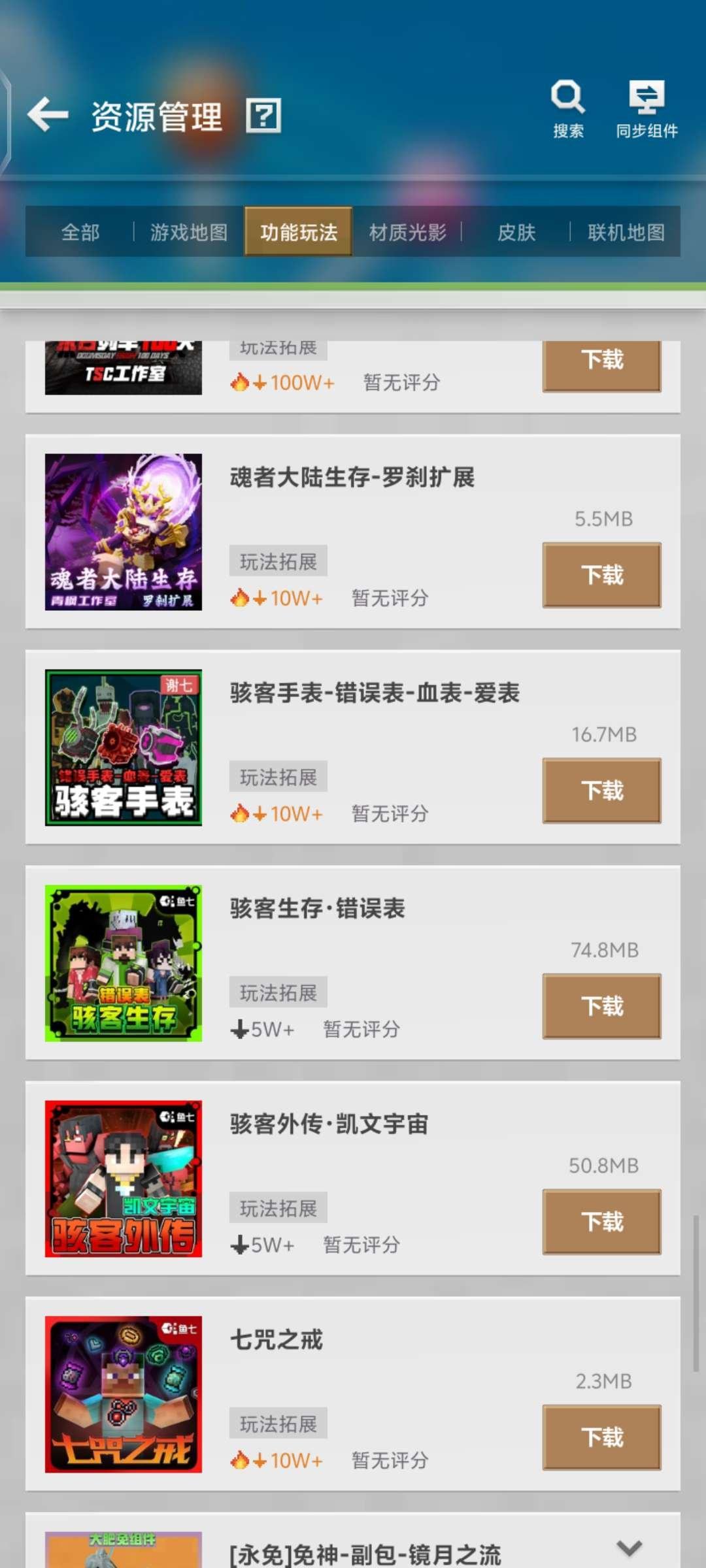Open the help icon beside 资源管理
This screenshot has width=706, height=1568.
point(261,116)
